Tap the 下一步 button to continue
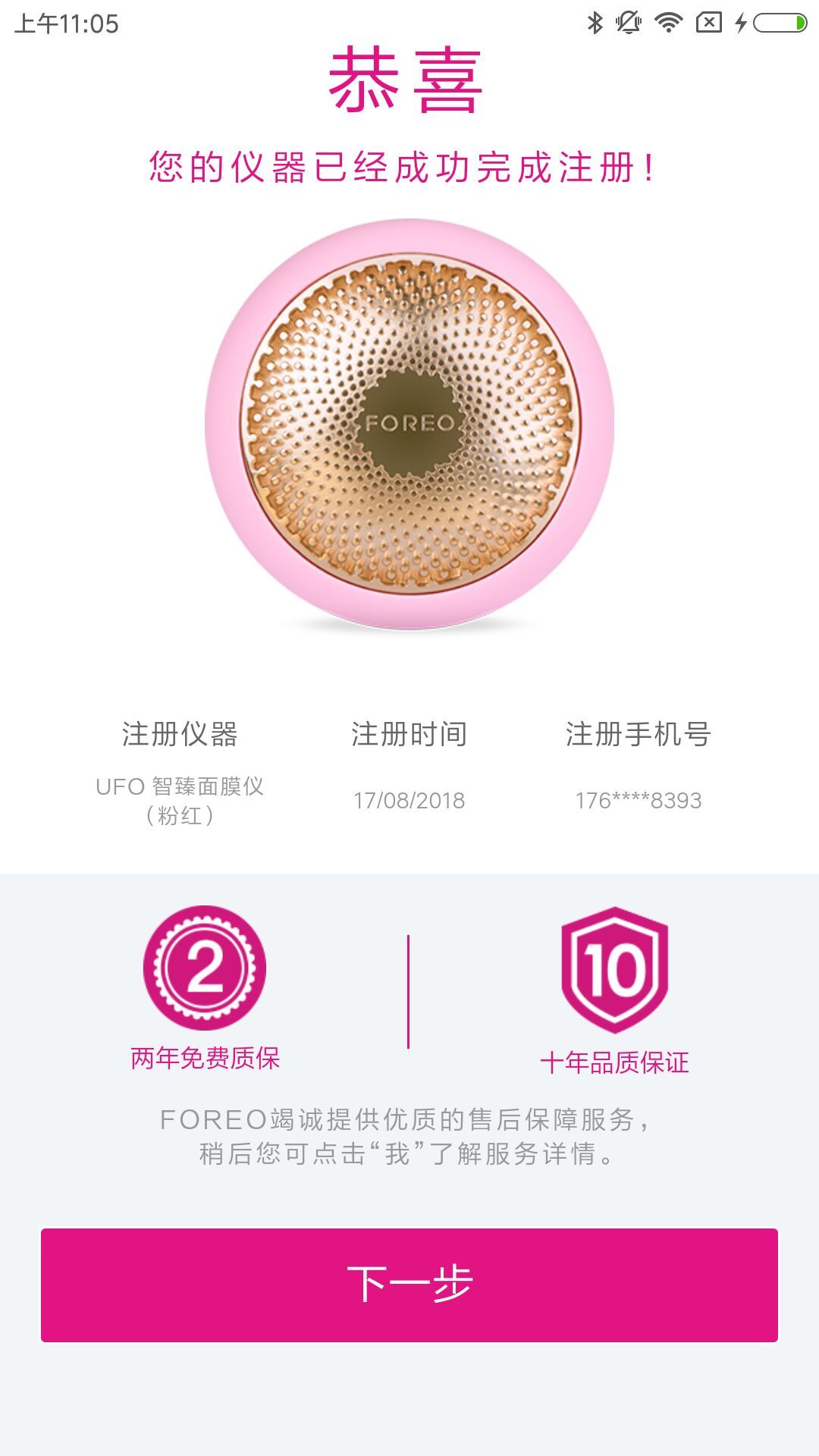Screen dimensions: 819x1456 [x=409, y=1285]
